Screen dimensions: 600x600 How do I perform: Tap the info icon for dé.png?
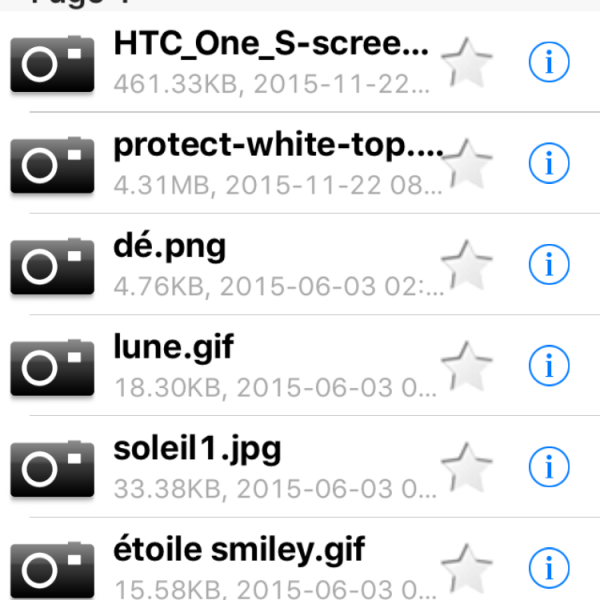point(548,264)
